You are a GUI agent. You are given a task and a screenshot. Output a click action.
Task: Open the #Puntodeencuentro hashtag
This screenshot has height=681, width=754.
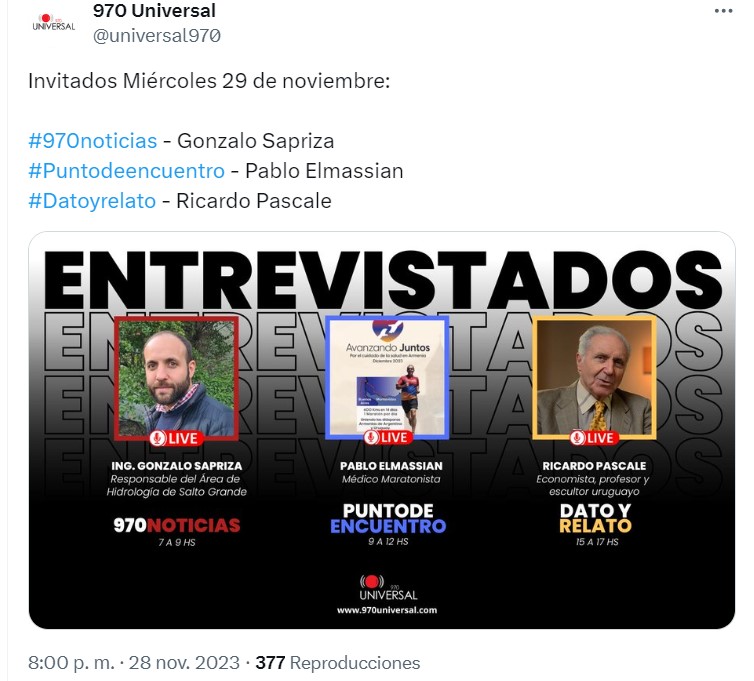pos(126,170)
